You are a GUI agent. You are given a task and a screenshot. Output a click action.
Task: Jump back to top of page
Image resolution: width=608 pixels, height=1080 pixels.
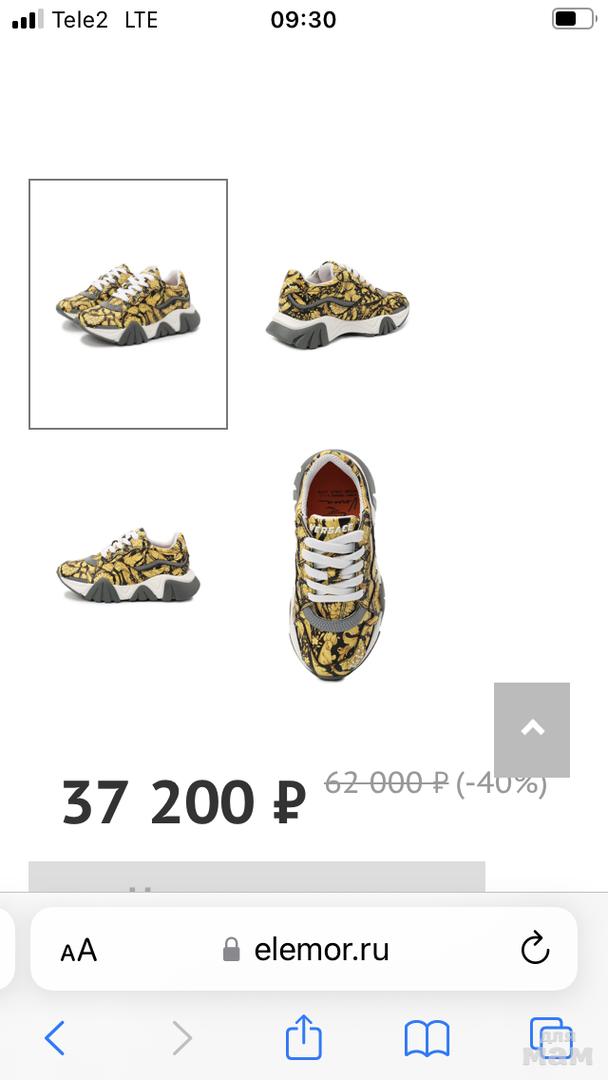pyautogui.click(x=532, y=729)
